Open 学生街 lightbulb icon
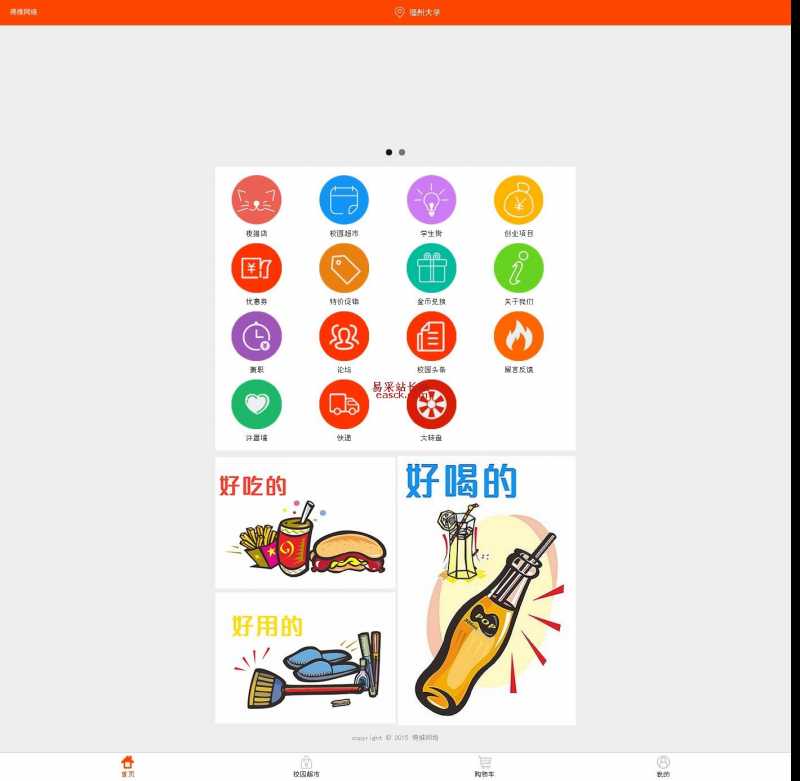The image size is (800, 781). (431, 200)
